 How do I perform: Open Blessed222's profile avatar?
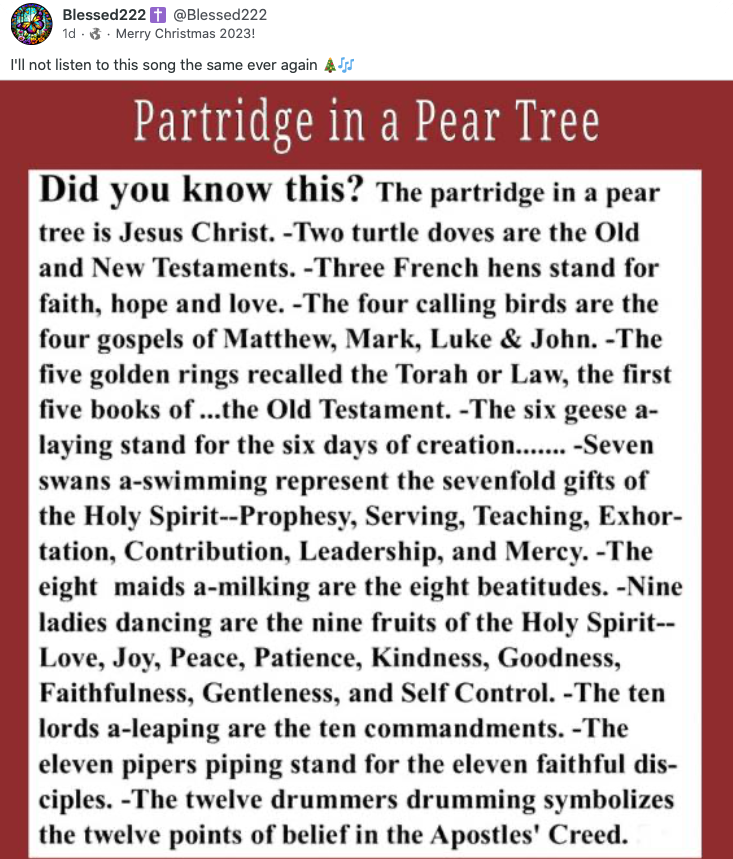(32, 23)
